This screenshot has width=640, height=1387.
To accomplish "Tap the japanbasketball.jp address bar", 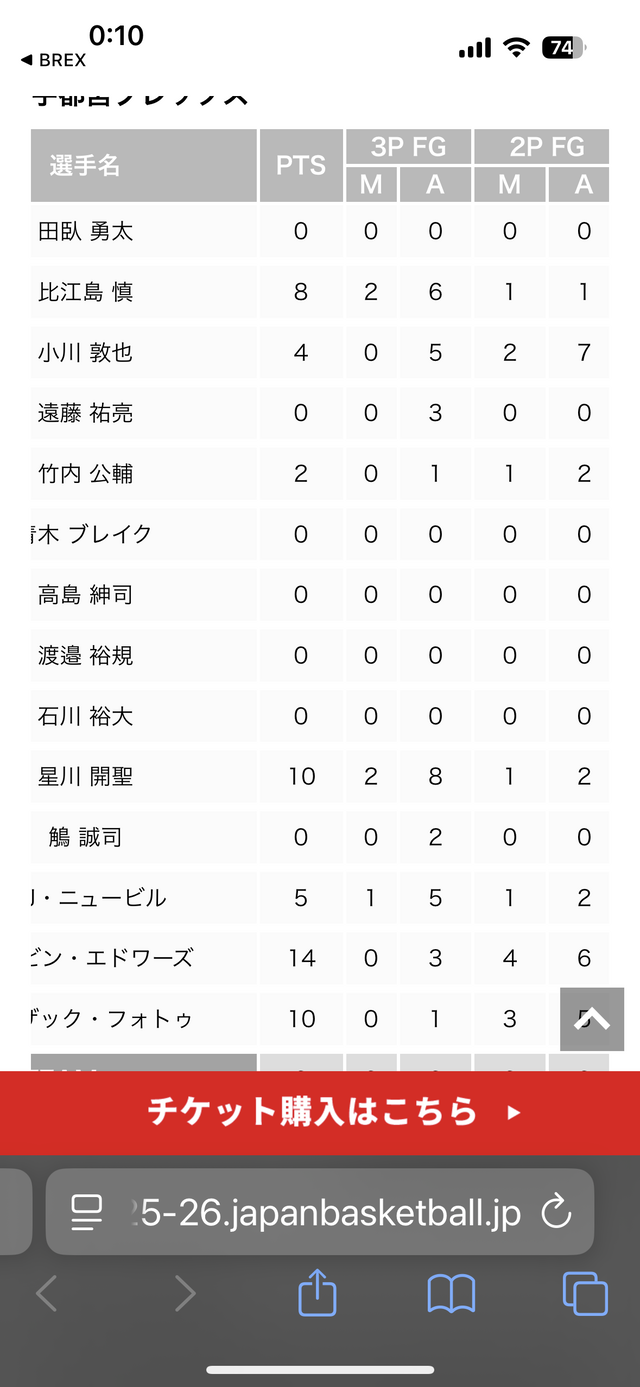I will click(x=330, y=1213).
